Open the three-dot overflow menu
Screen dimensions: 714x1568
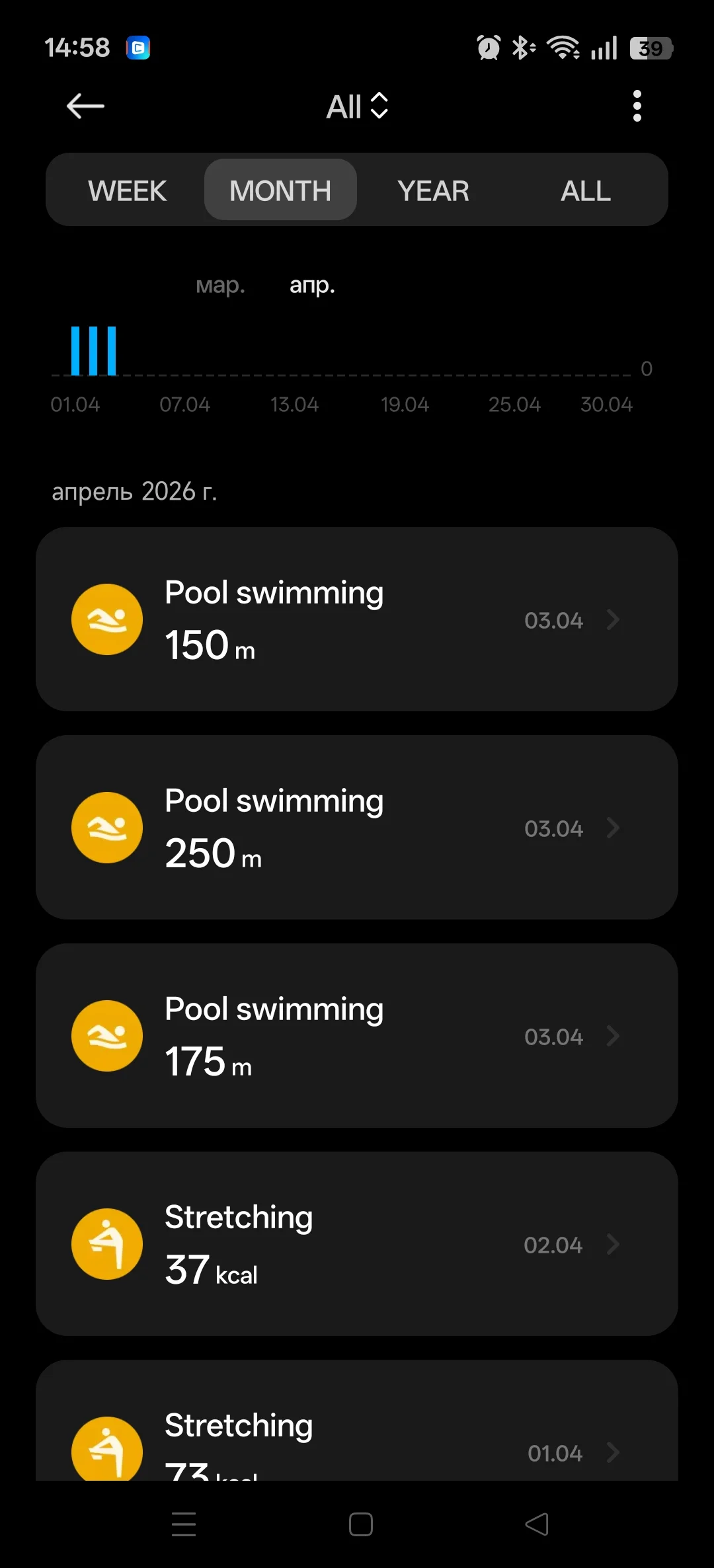637,106
